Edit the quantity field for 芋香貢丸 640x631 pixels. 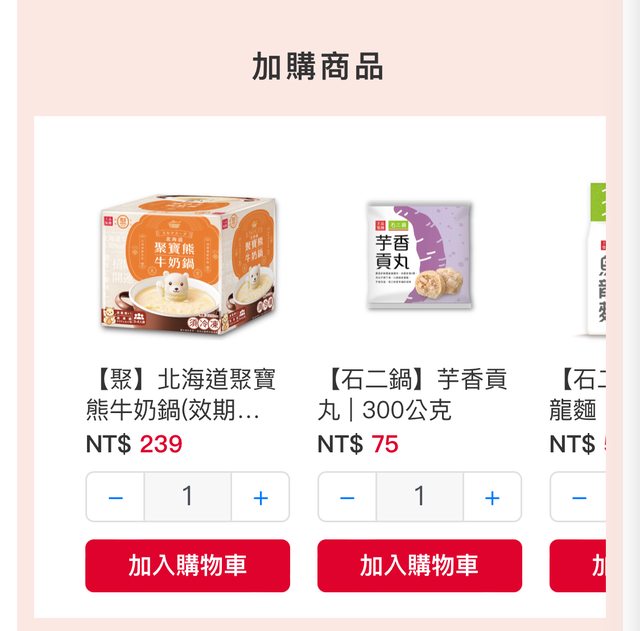click(420, 497)
